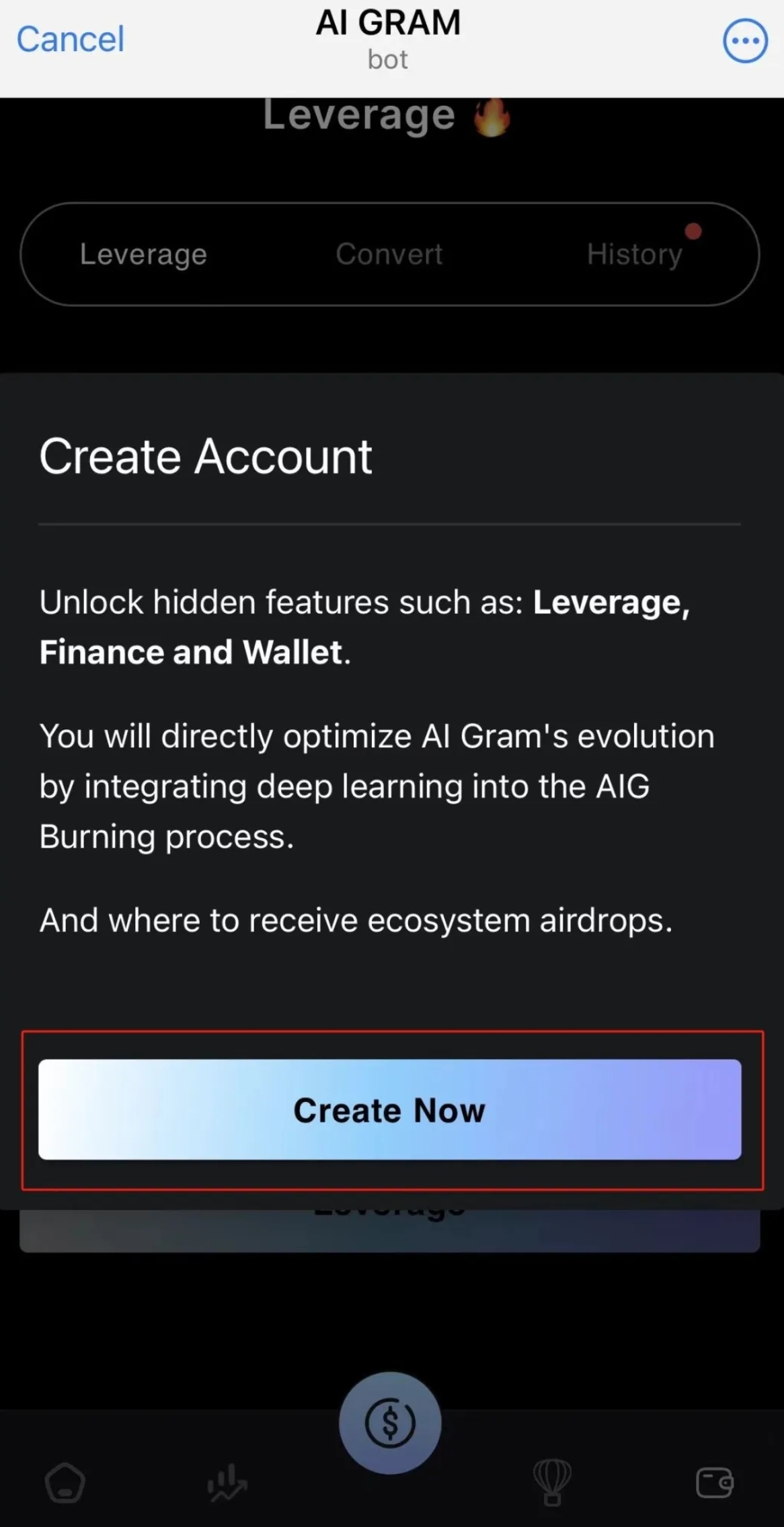Tap the center dollar coin button
This screenshot has height=1527, width=784.
coord(390,1423)
